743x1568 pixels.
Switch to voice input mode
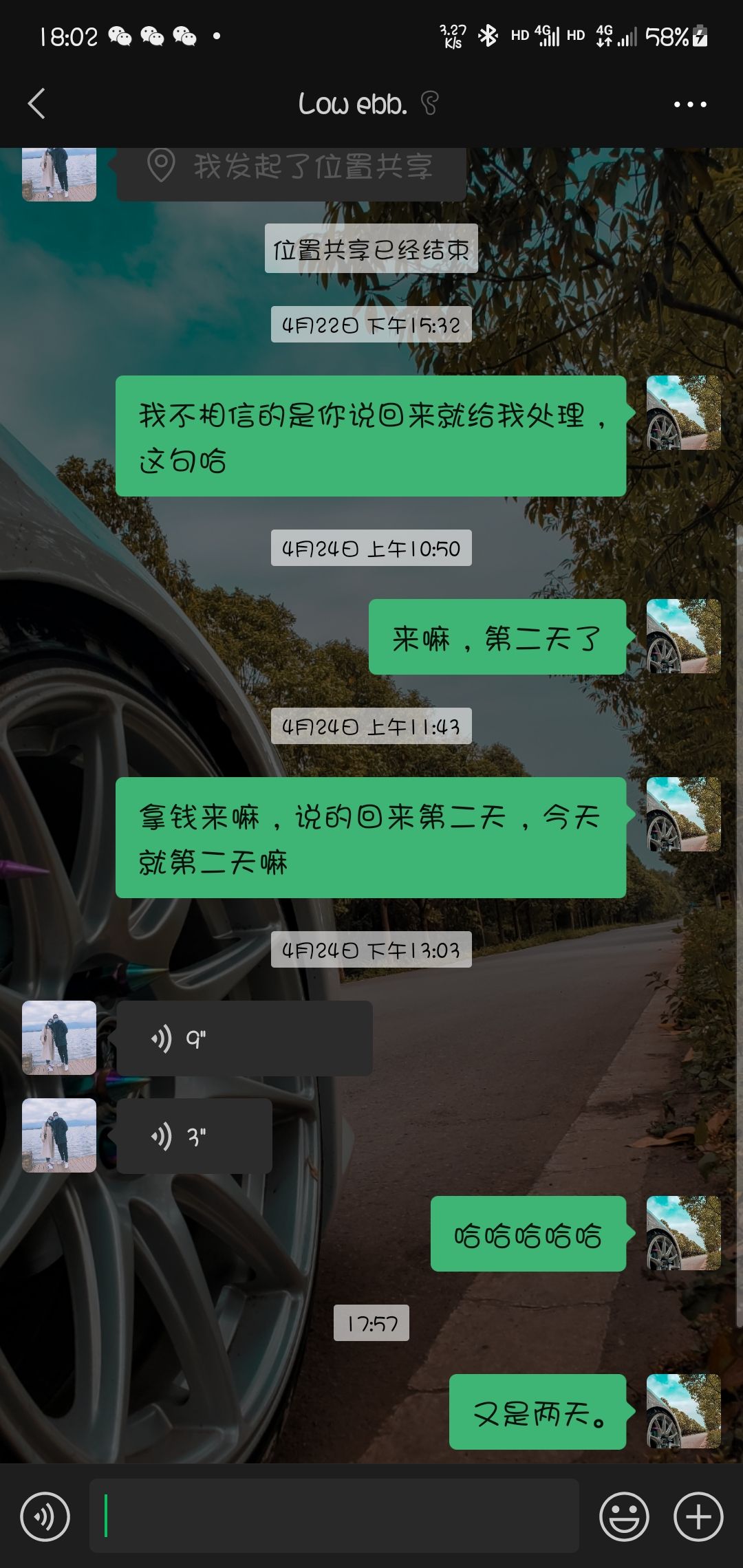click(45, 1516)
